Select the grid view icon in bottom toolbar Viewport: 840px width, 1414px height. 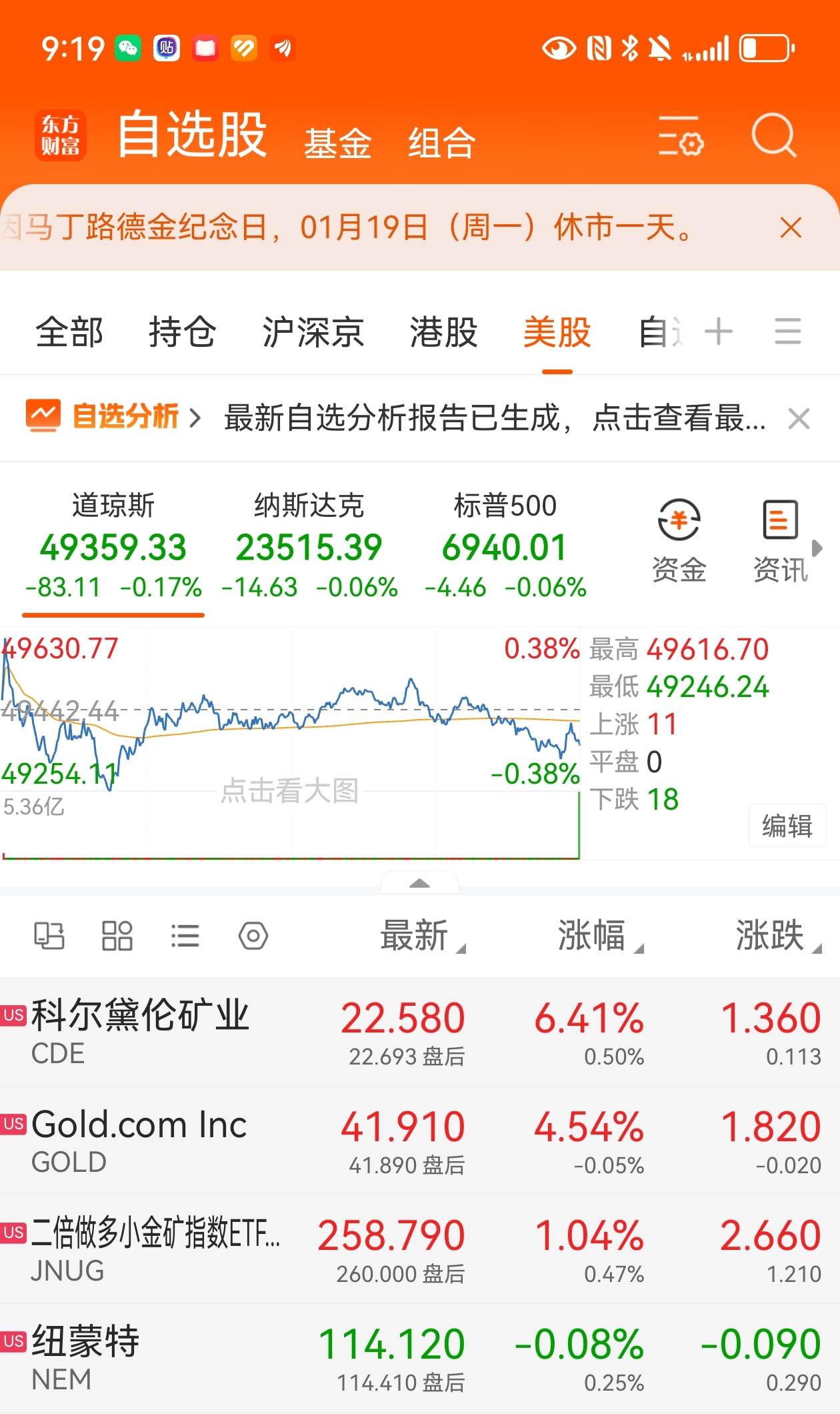tap(117, 936)
